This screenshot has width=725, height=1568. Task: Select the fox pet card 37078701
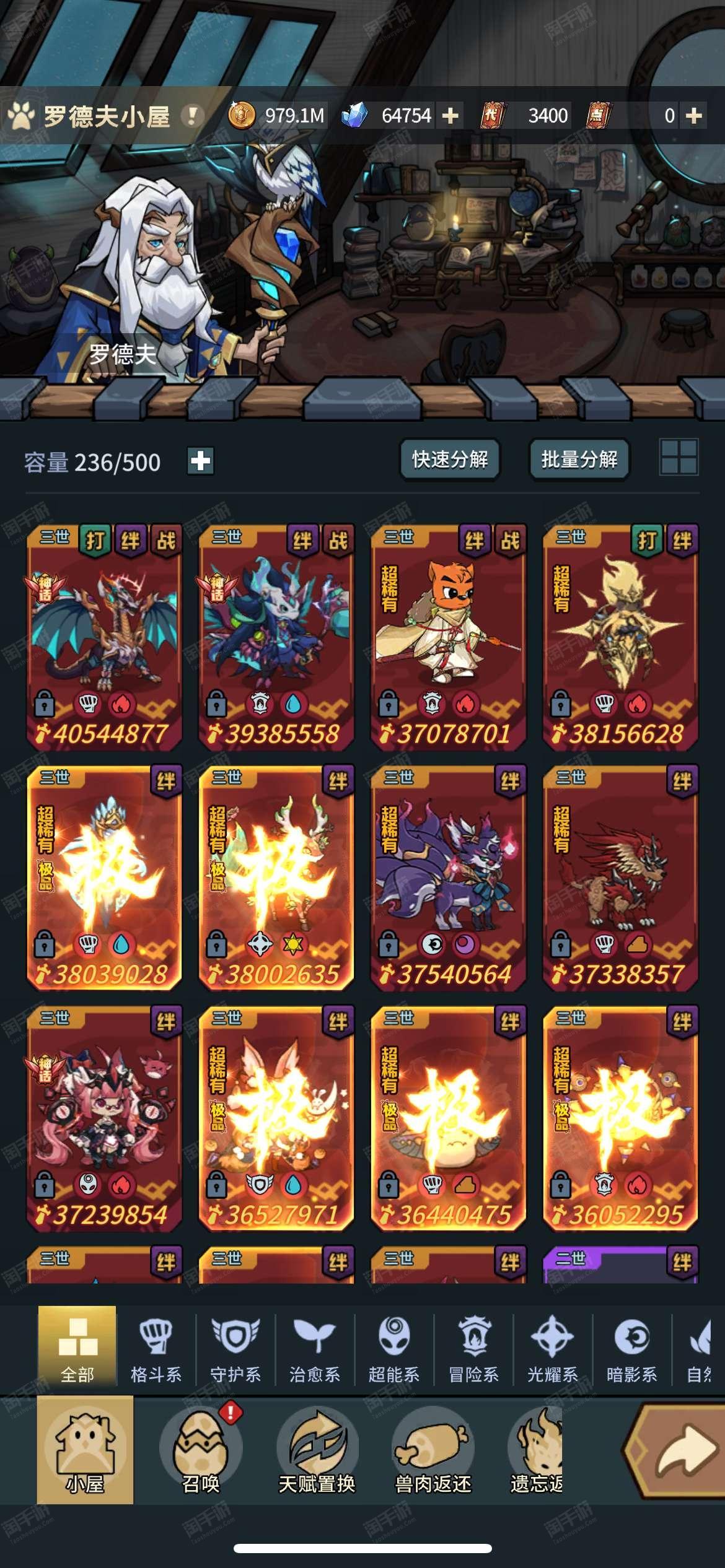pyautogui.click(x=448, y=637)
